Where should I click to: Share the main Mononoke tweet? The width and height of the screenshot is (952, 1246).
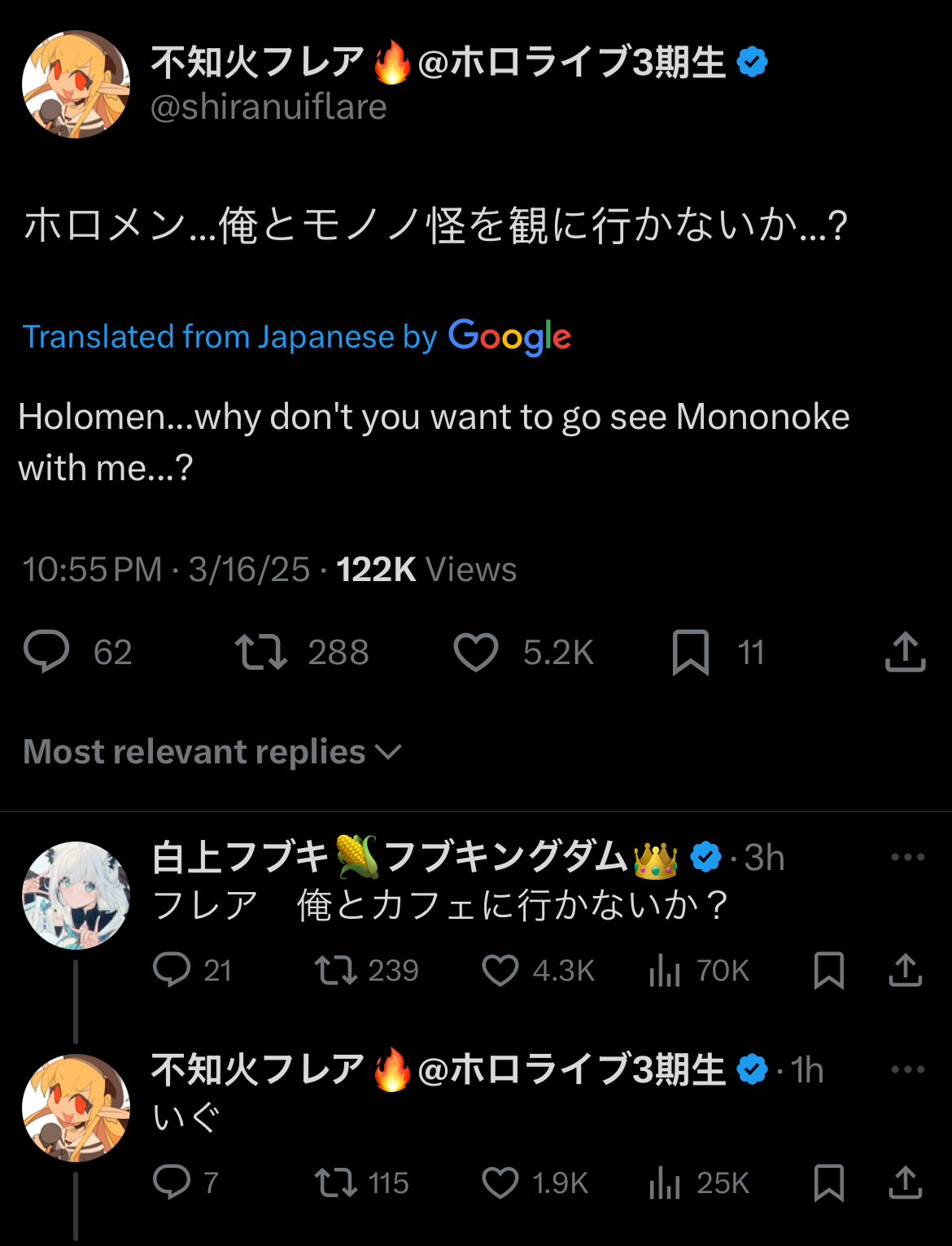[x=905, y=652]
